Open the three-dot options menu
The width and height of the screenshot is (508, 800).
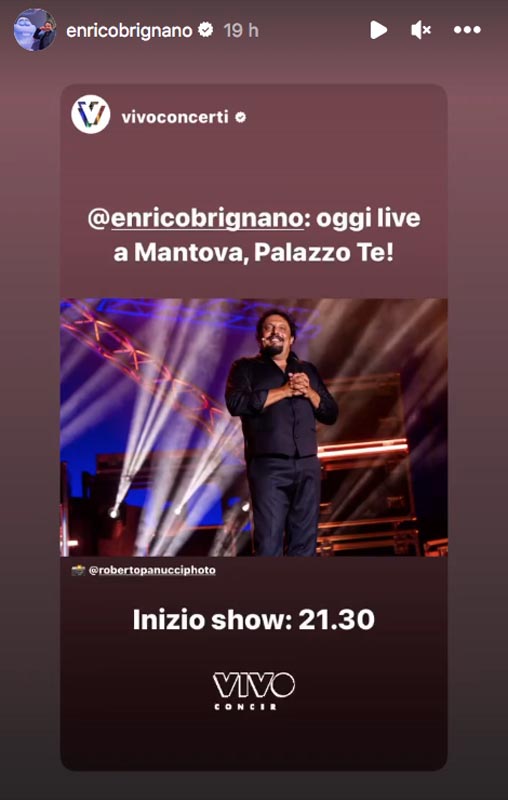coord(467,30)
